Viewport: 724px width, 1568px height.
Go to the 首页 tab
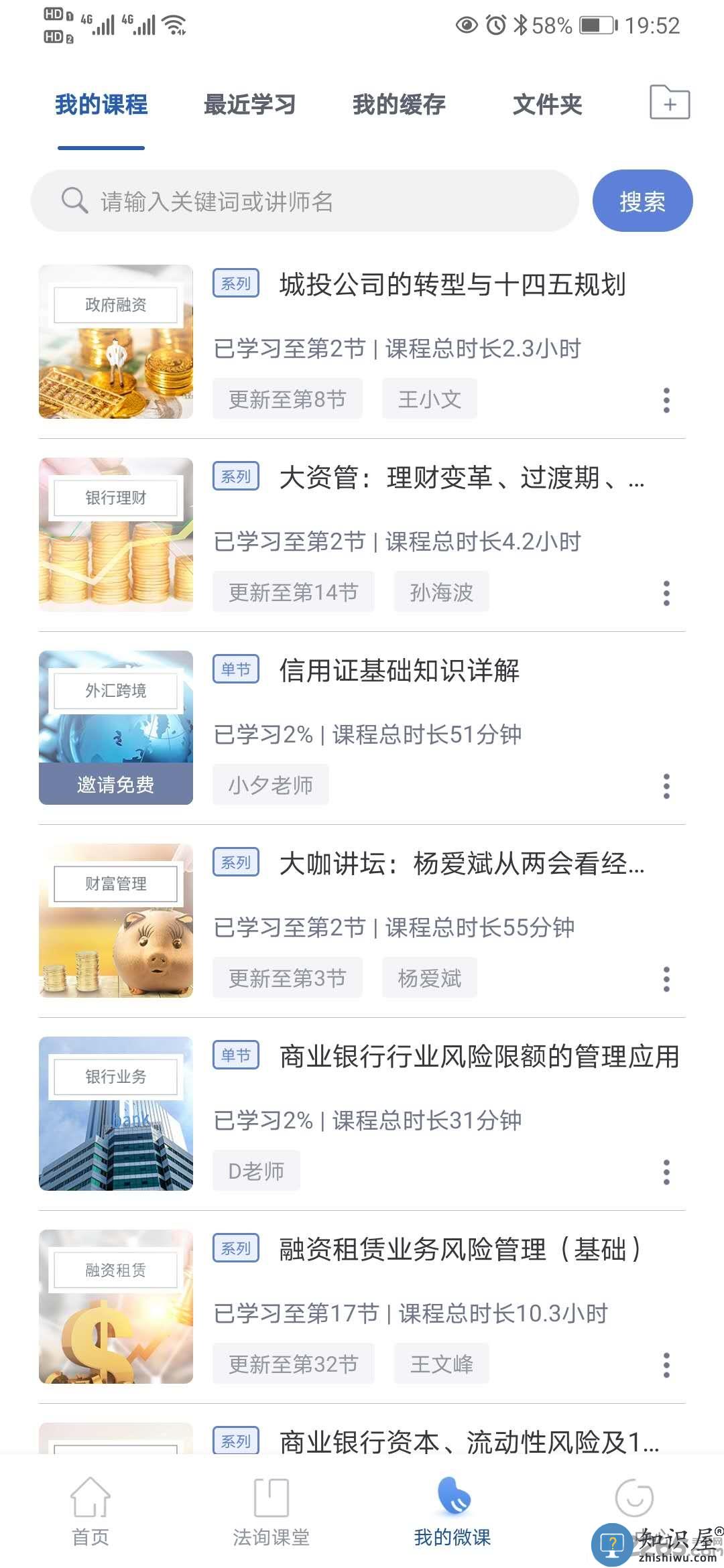coord(90,1512)
